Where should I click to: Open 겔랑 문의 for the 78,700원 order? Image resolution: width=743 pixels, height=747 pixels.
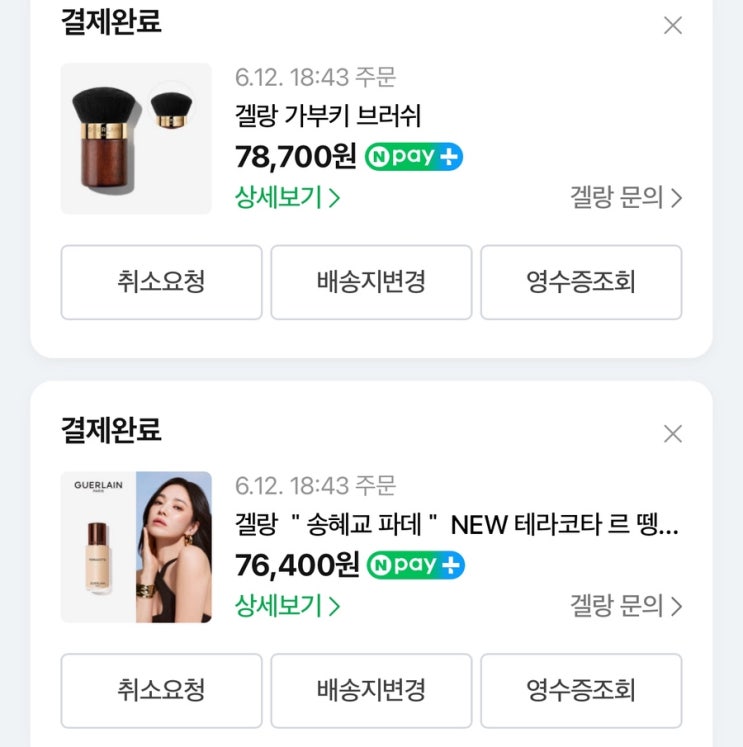pos(626,197)
